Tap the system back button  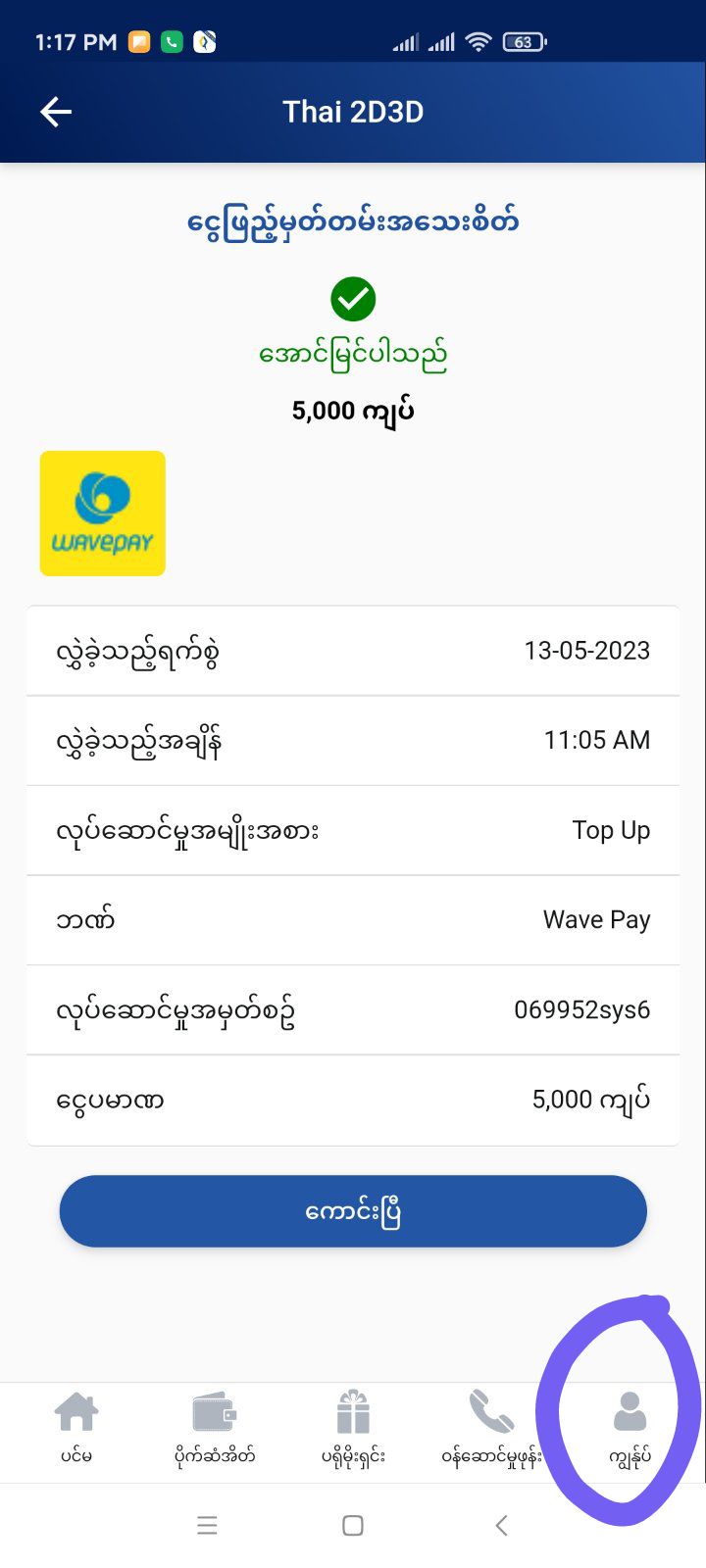point(501,1526)
